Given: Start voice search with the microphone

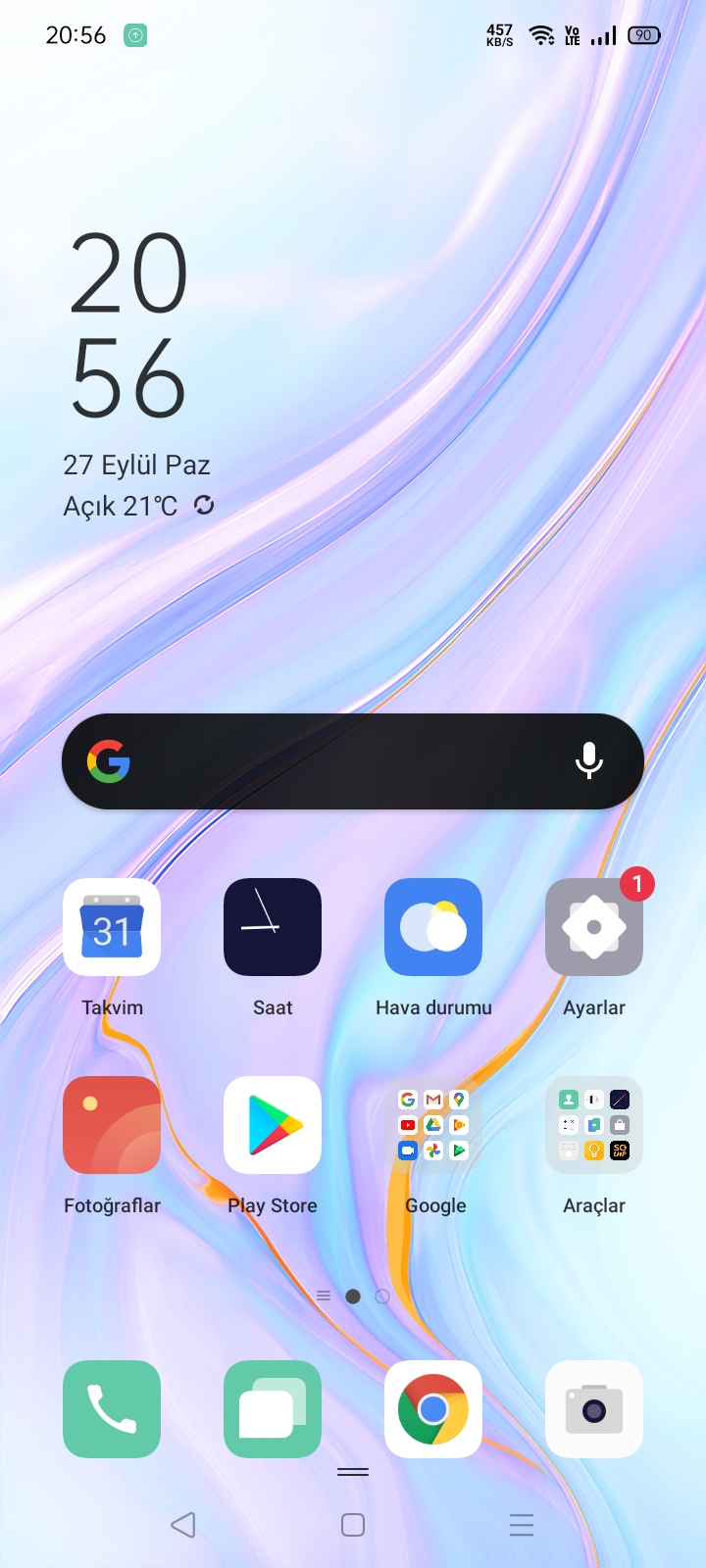Looking at the screenshot, I should [588, 760].
